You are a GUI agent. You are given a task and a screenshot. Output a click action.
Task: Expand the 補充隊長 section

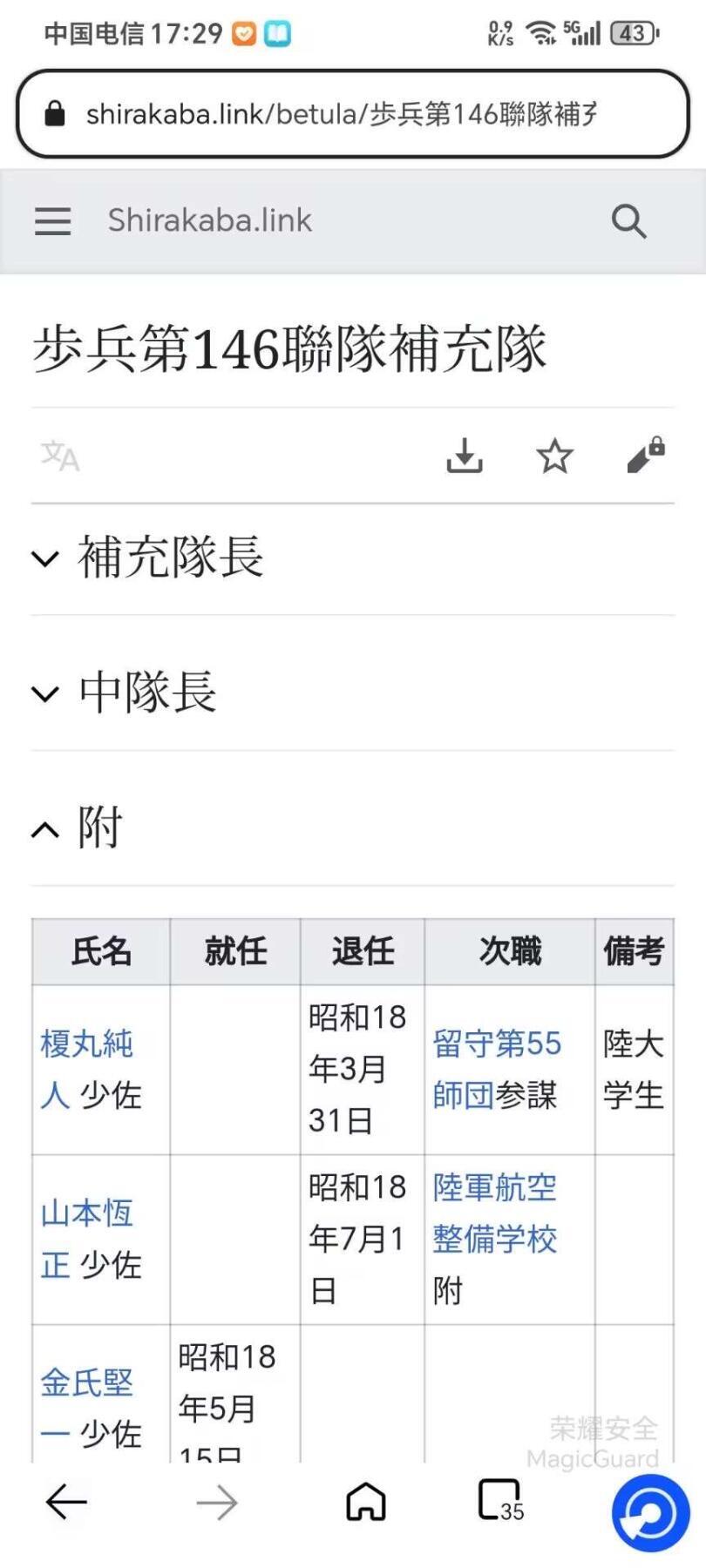(170, 558)
